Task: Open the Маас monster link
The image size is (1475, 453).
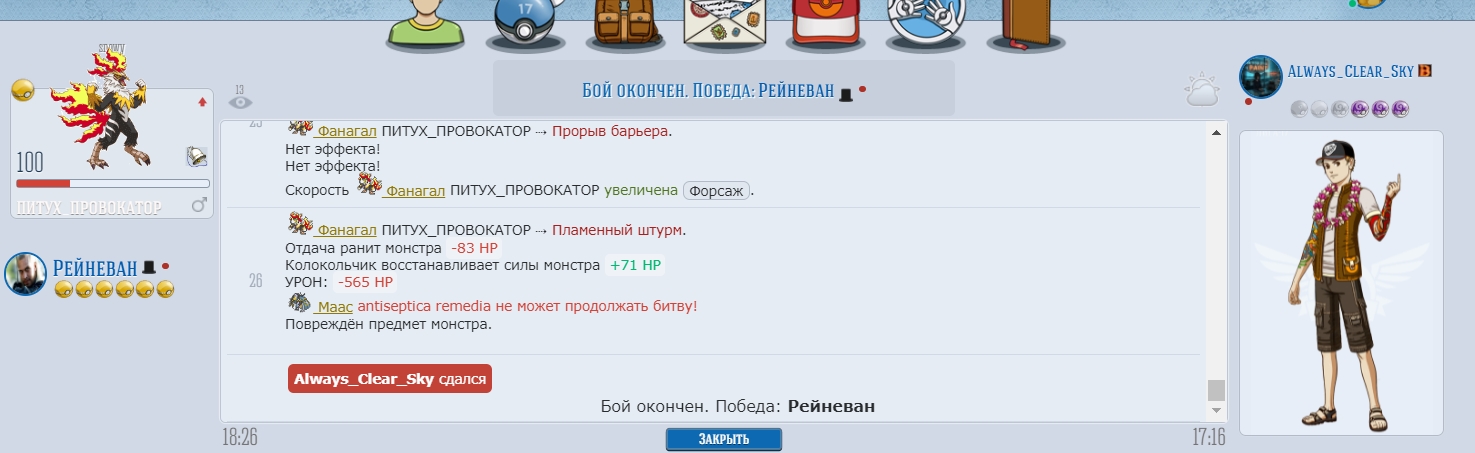Action: tap(334, 306)
